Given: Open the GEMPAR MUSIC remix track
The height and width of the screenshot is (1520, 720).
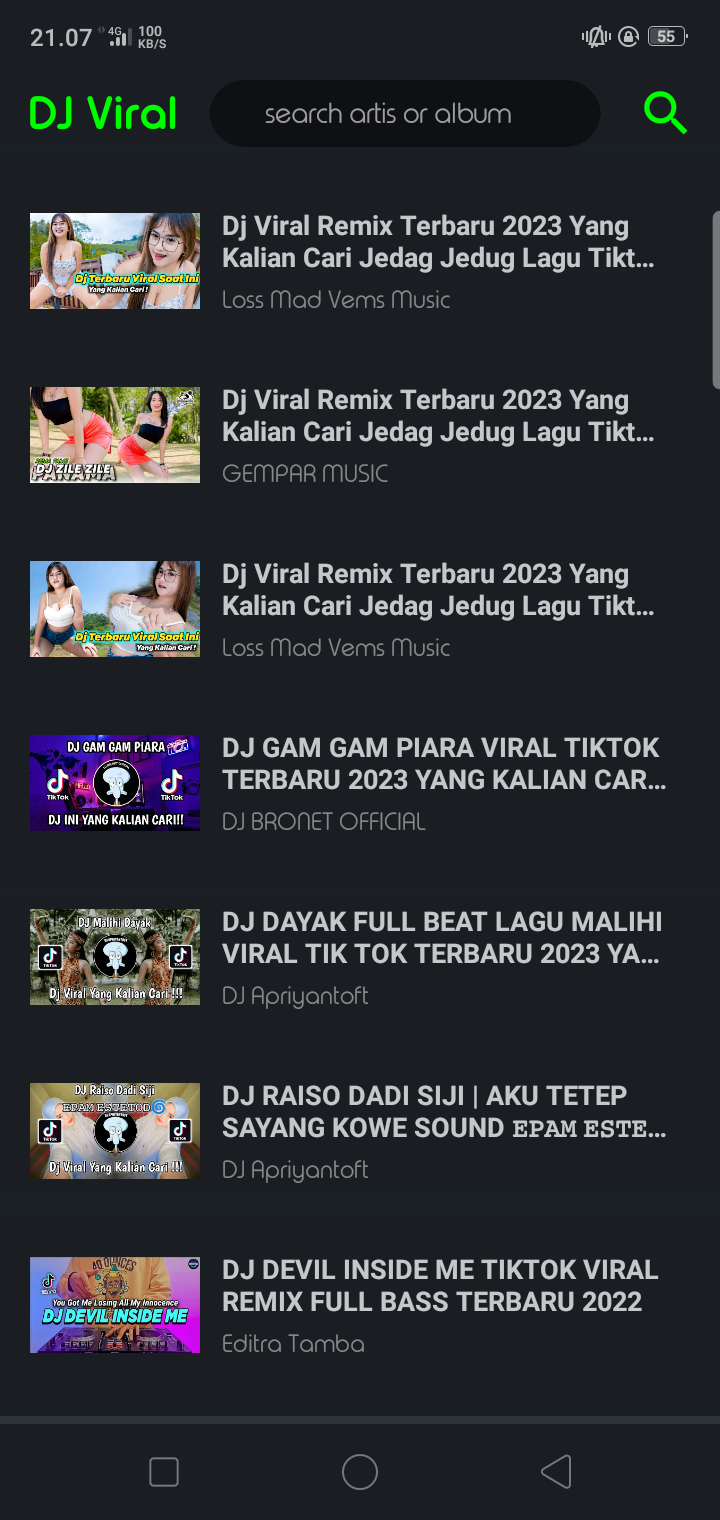Looking at the screenshot, I should coord(360,436).
